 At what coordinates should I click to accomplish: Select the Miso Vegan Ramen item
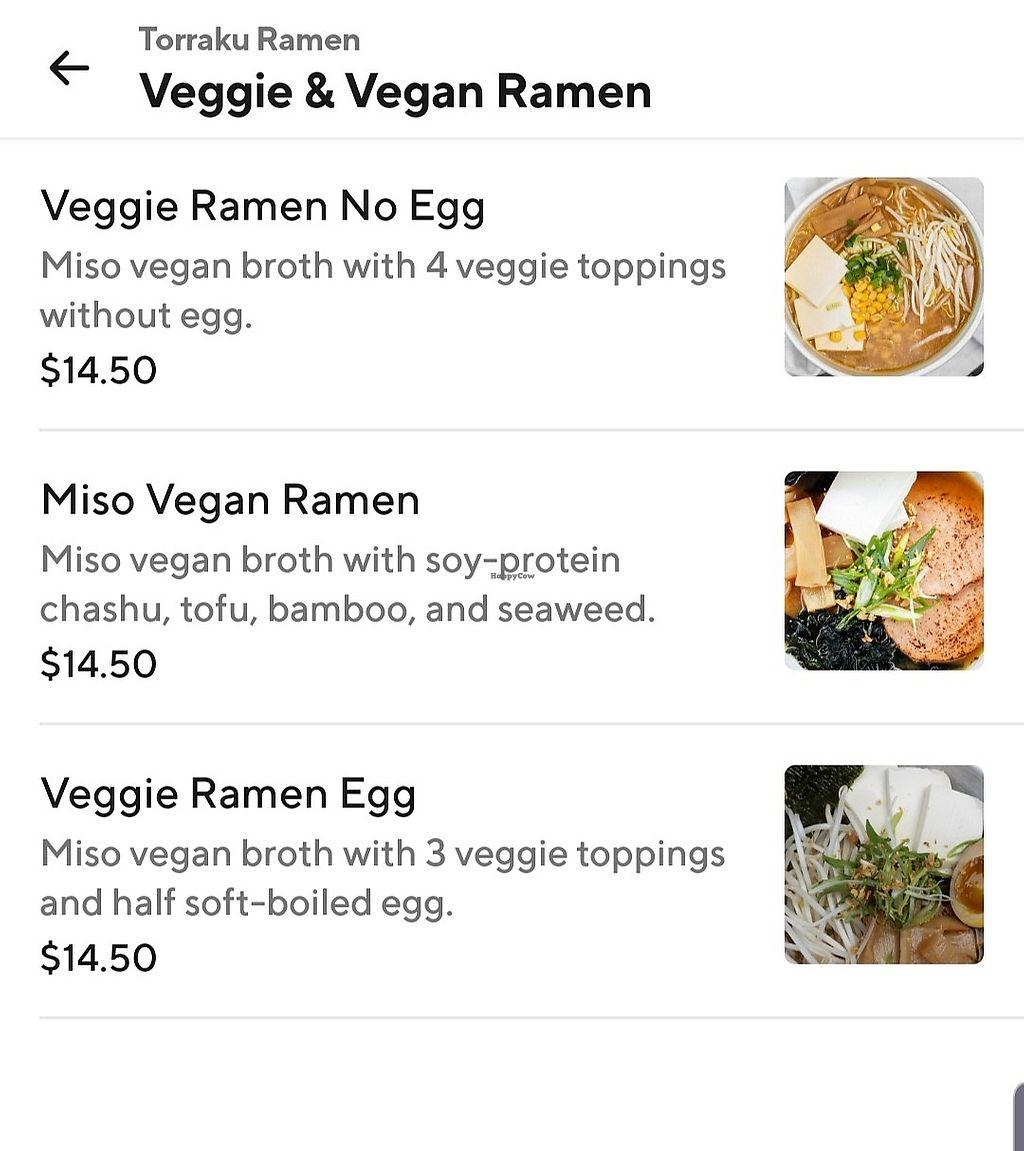[x=230, y=500]
